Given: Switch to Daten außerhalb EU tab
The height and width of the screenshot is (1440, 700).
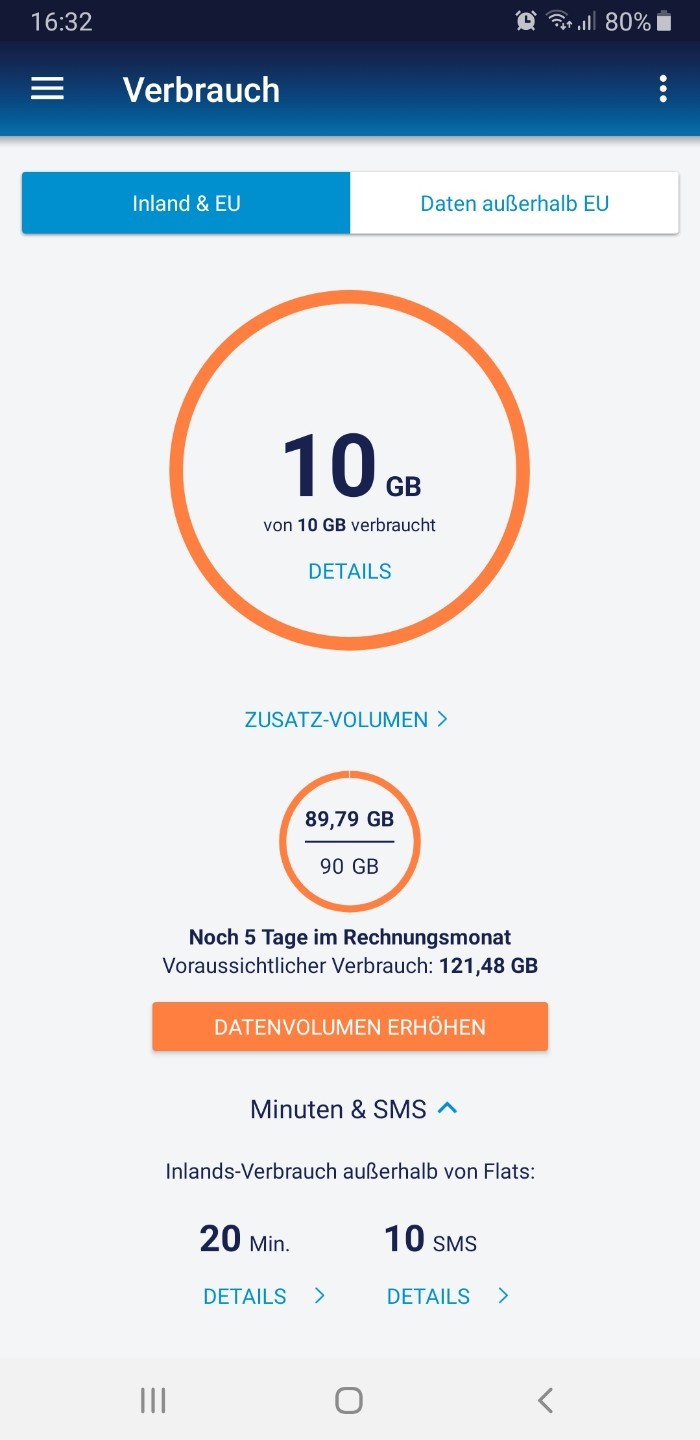Looking at the screenshot, I should pyautogui.click(x=514, y=203).
